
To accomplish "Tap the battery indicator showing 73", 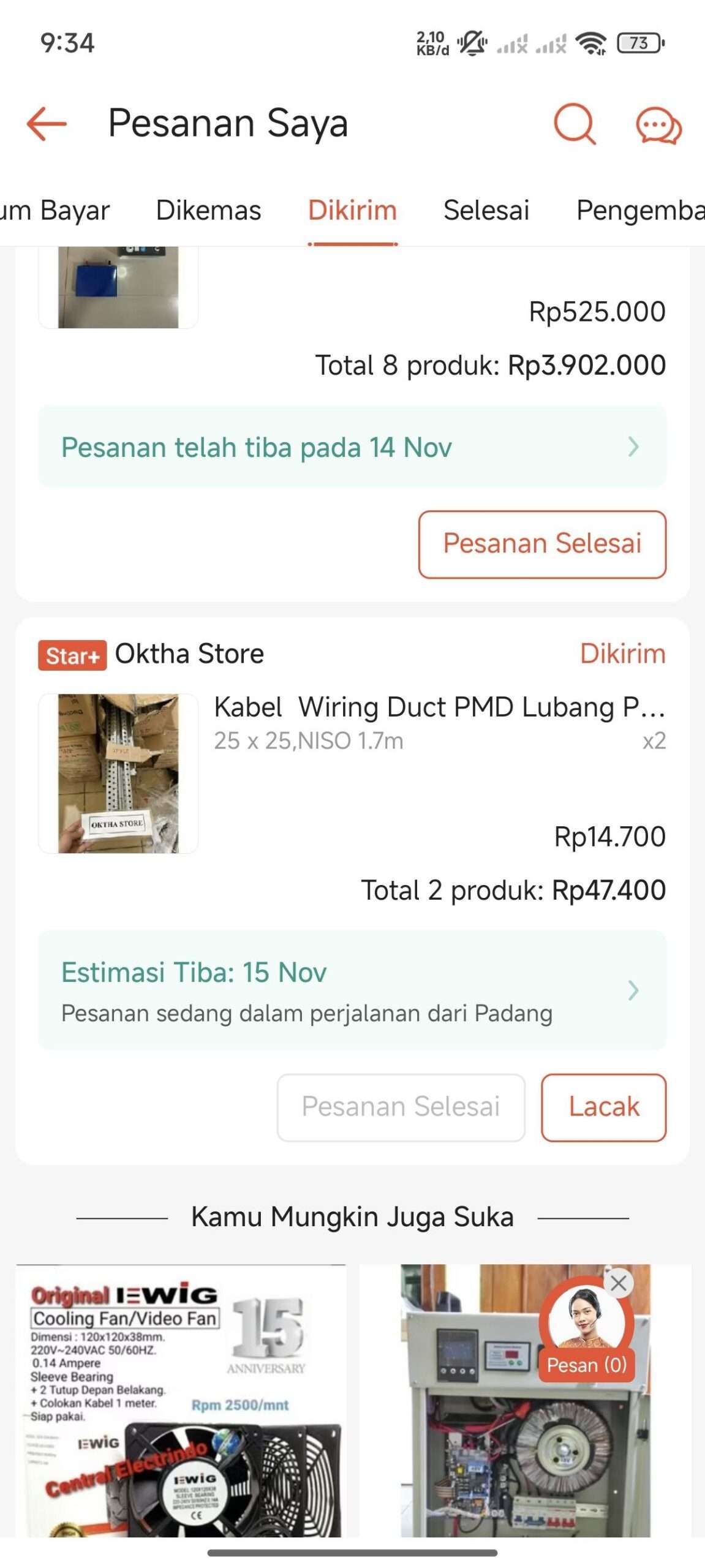I will [638, 43].
